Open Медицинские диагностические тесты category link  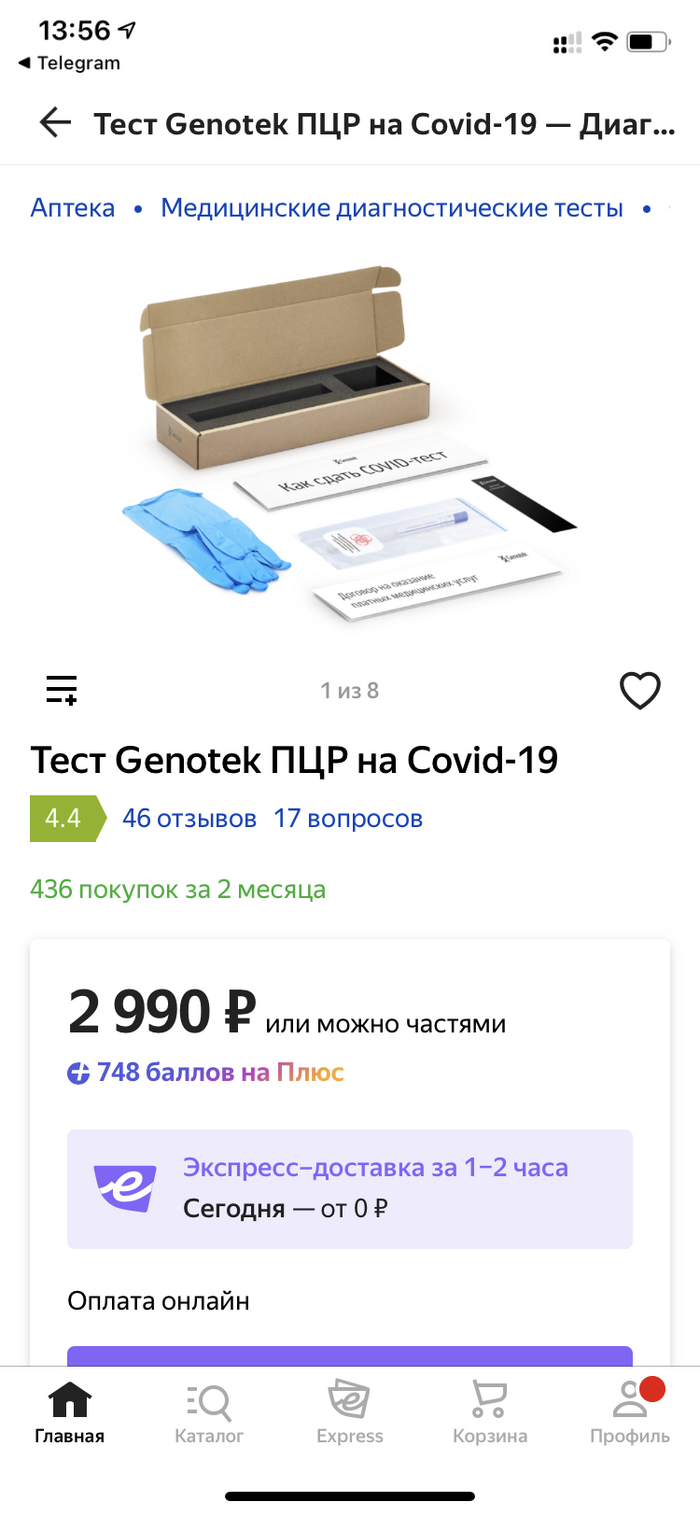(x=392, y=208)
